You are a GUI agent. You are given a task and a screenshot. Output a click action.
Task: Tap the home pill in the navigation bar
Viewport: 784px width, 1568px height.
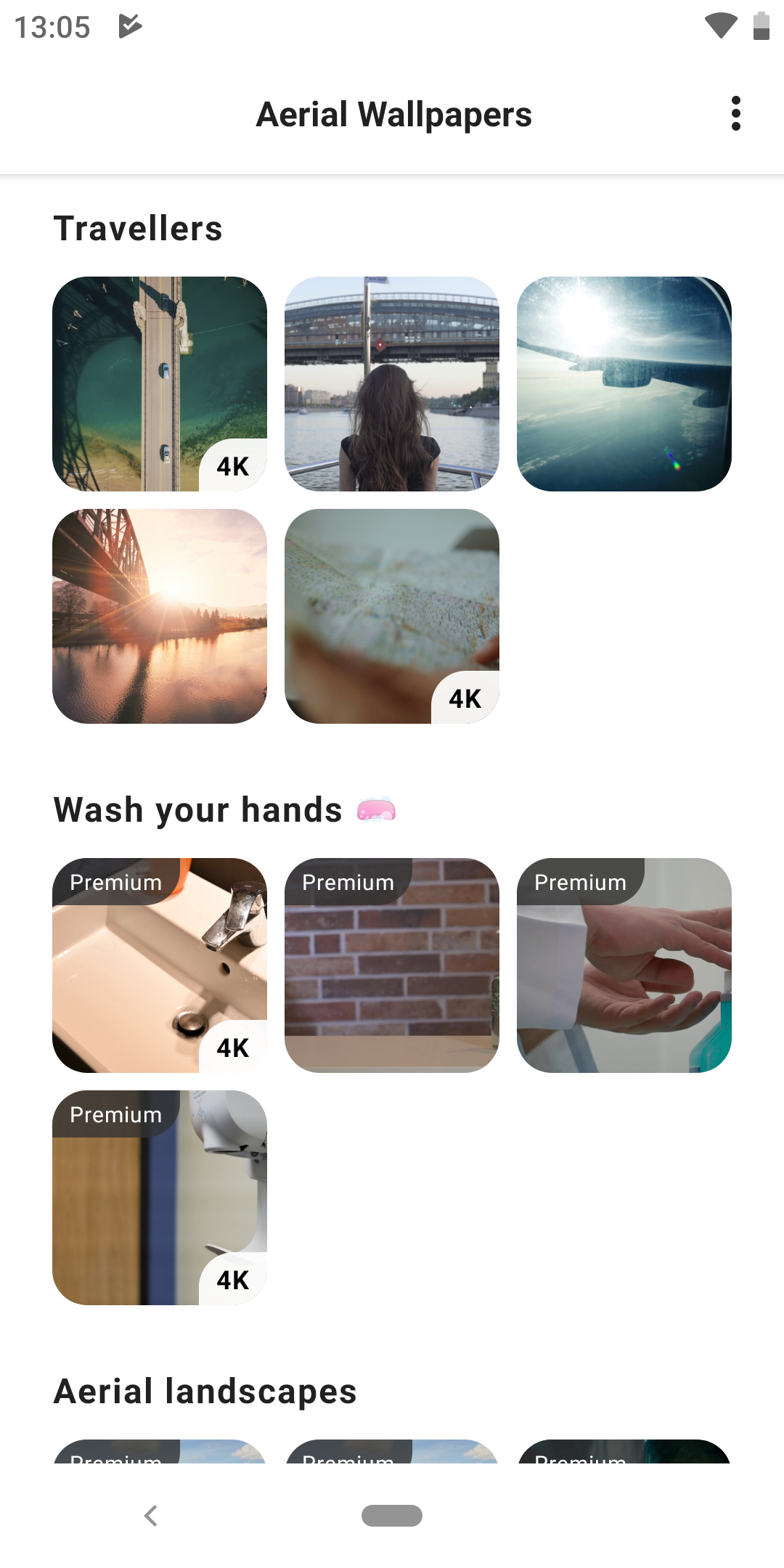click(x=392, y=1516)
